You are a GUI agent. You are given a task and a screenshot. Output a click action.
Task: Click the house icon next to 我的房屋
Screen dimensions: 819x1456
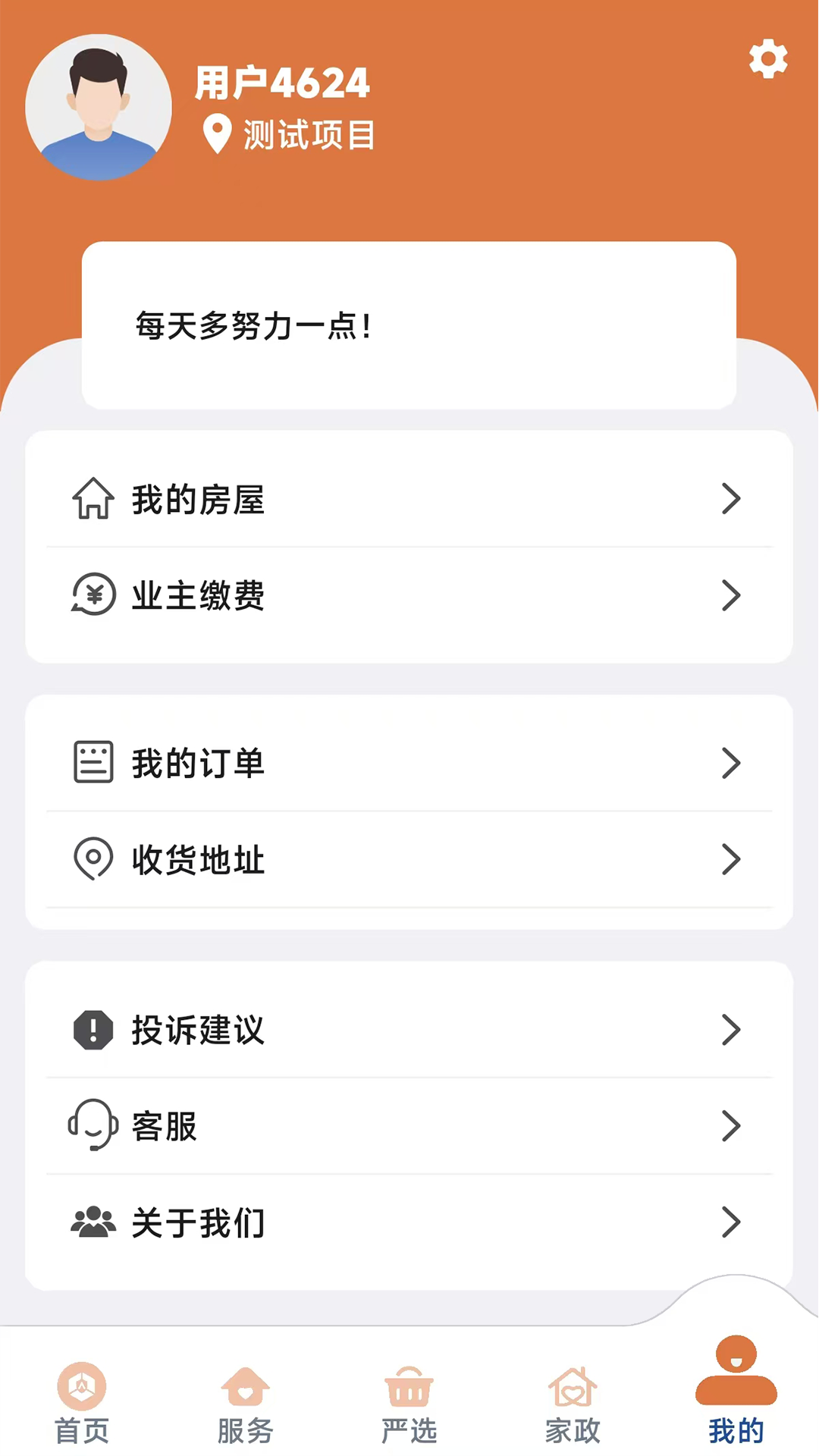[x=93, y=498]
